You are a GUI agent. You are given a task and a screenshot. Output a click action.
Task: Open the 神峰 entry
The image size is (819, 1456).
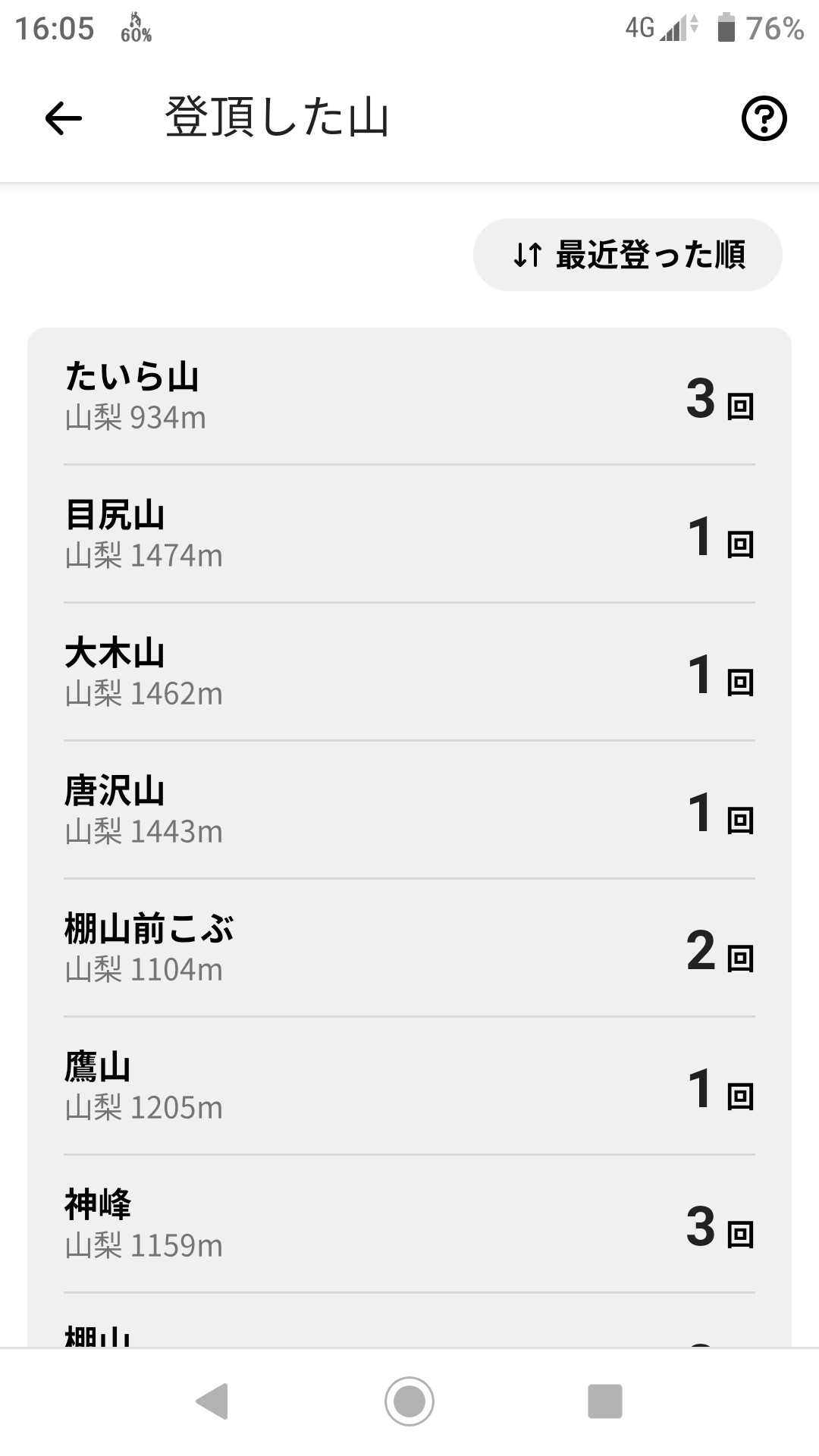(409, 1225)
